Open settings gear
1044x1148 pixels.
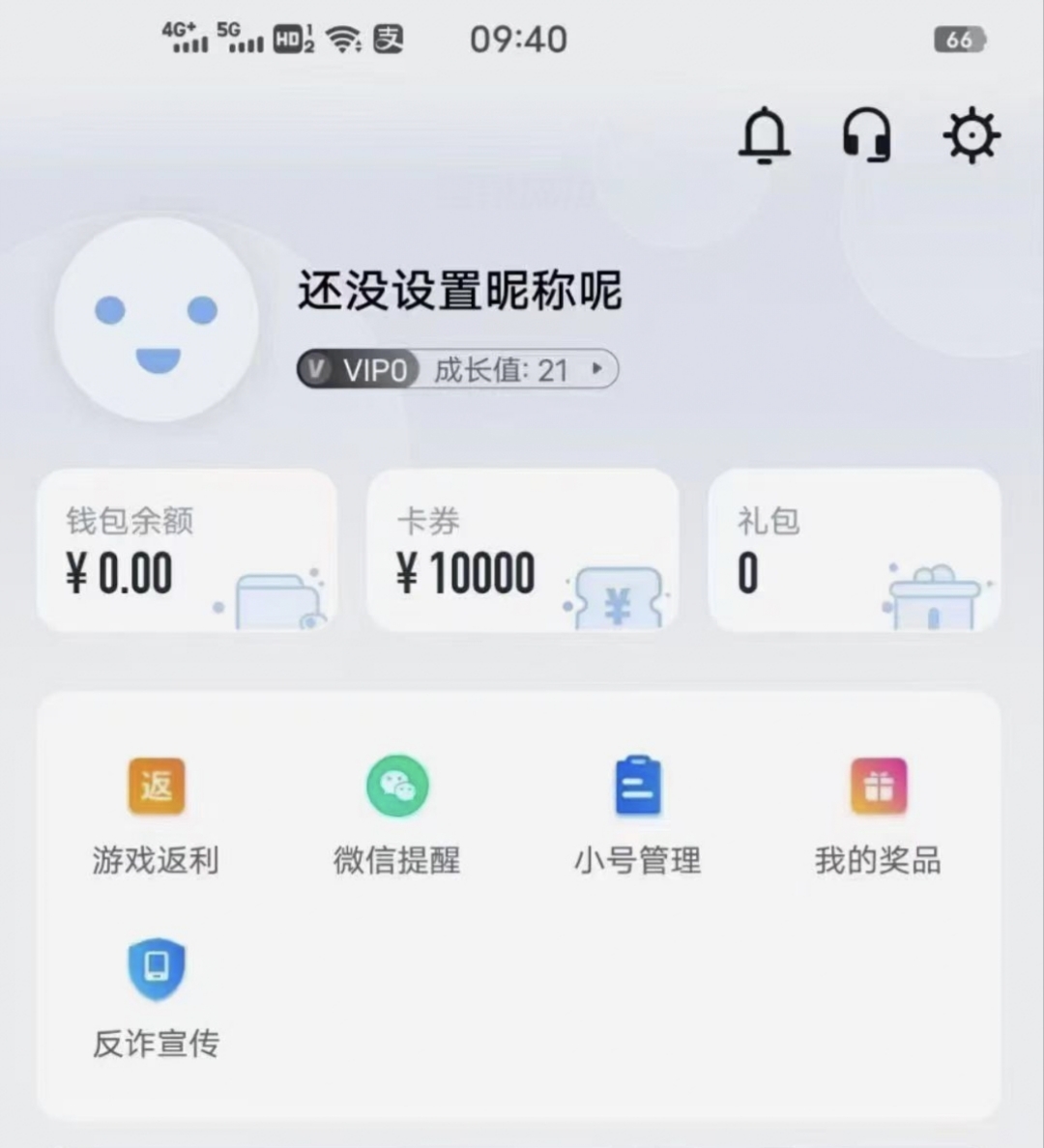pos(971,136)
